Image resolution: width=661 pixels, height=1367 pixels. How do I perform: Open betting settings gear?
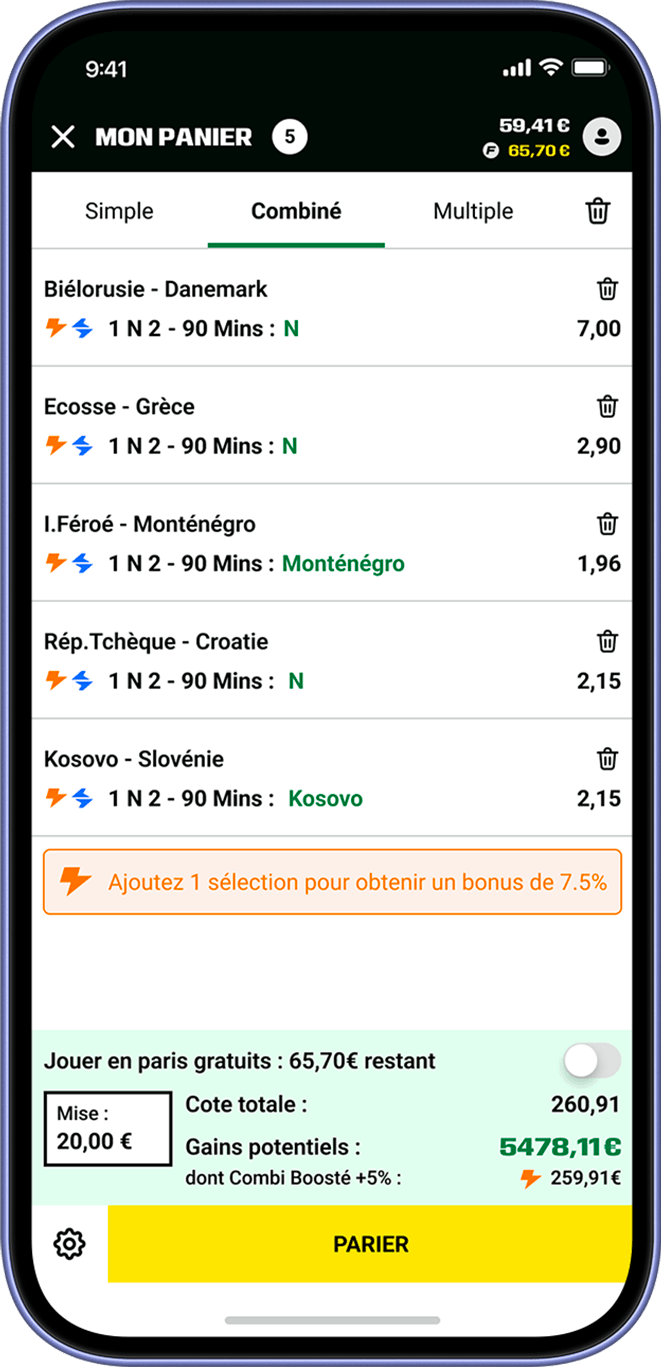pos(69,1244)
